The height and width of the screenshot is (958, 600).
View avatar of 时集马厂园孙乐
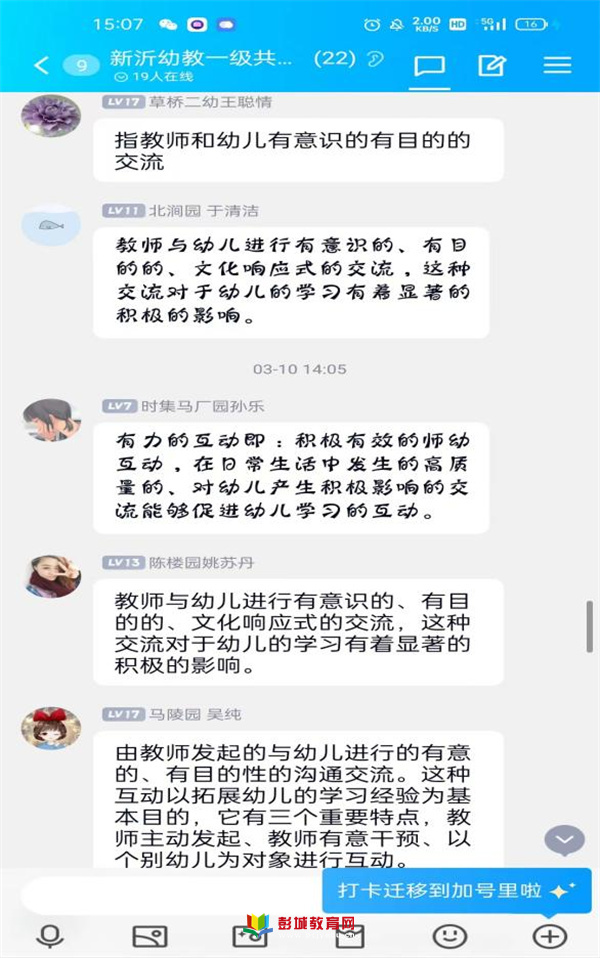tap(51, 420)
